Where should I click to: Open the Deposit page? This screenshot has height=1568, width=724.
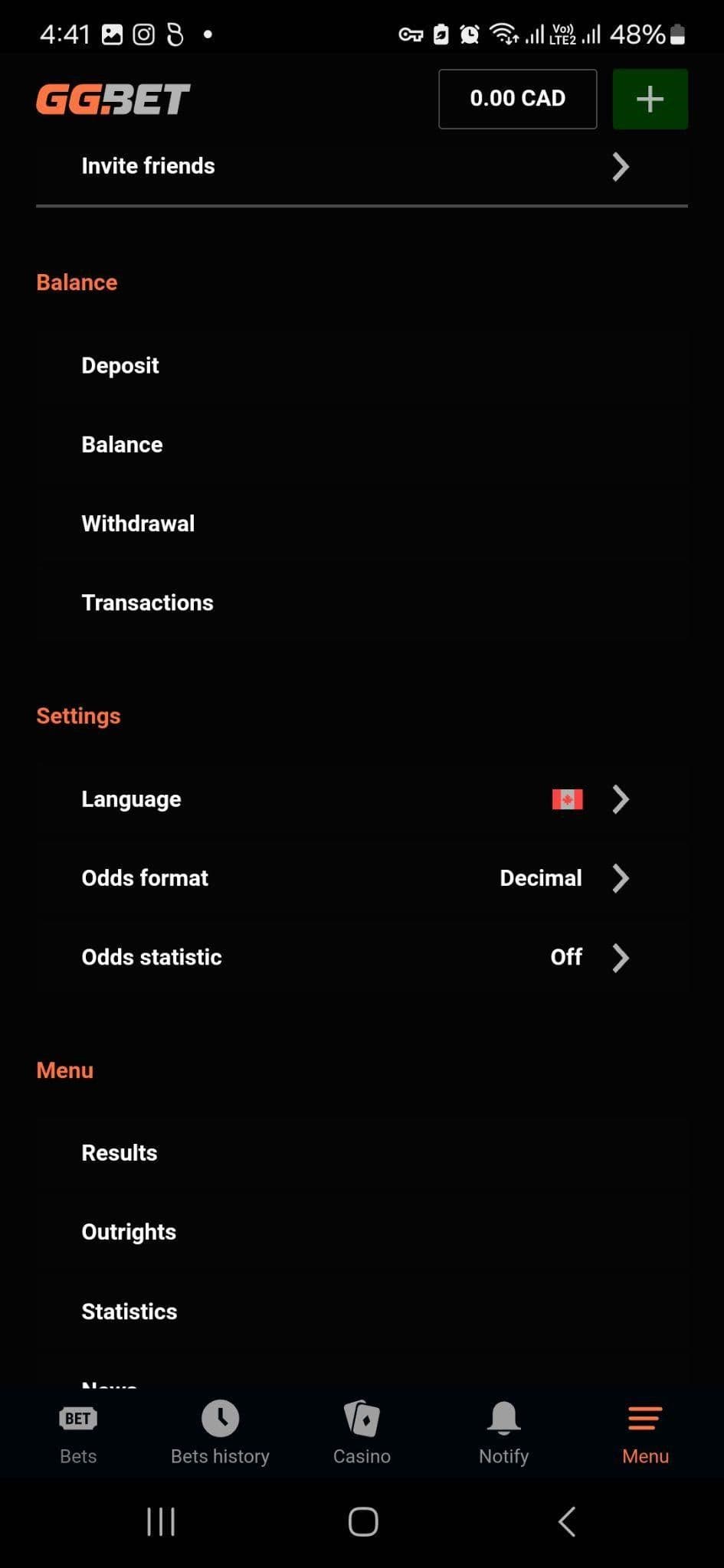[120, 365]
